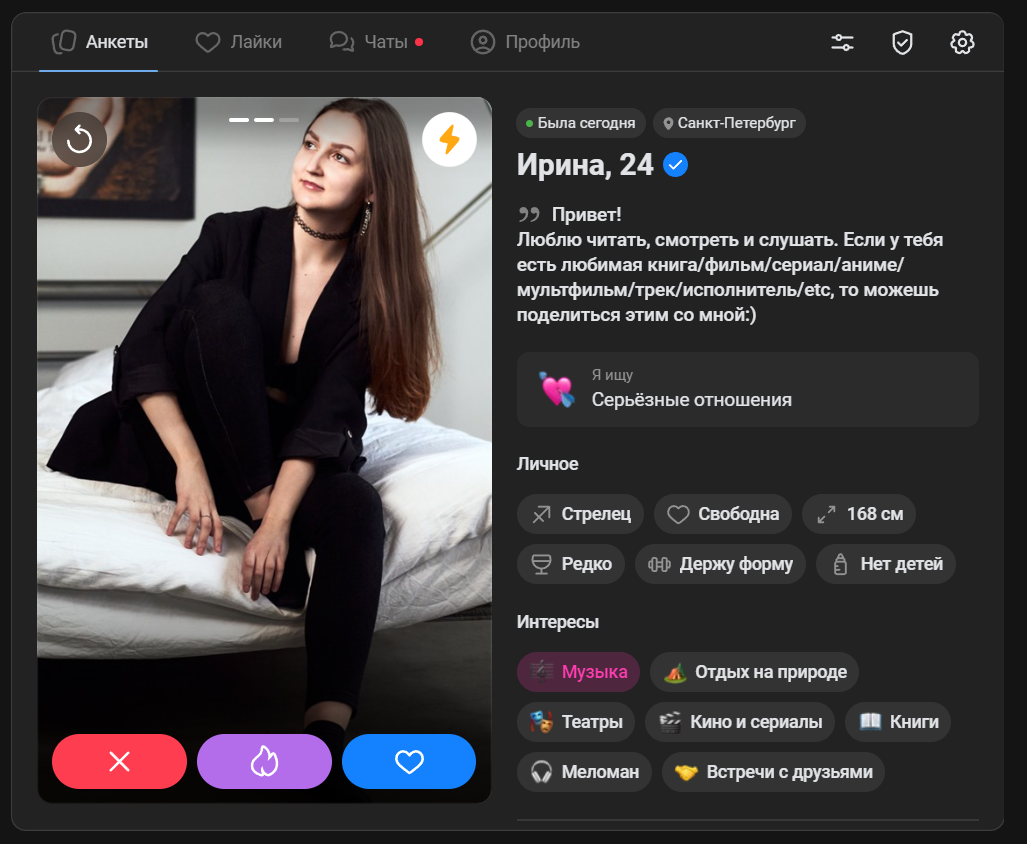
Task: Activate the lightning boost button
Action: click(449, 140)
